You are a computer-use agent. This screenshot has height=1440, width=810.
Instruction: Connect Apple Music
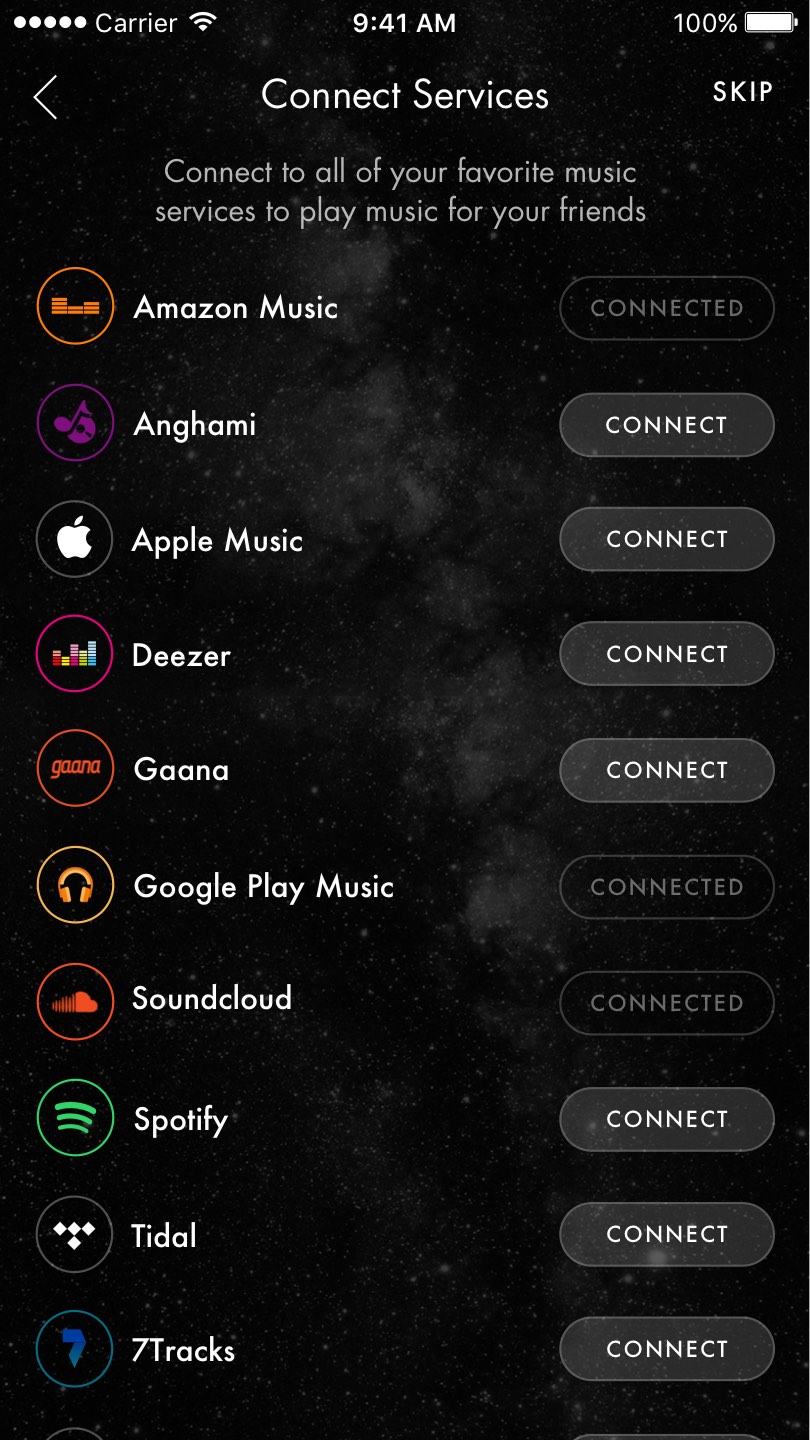[666, 539]
